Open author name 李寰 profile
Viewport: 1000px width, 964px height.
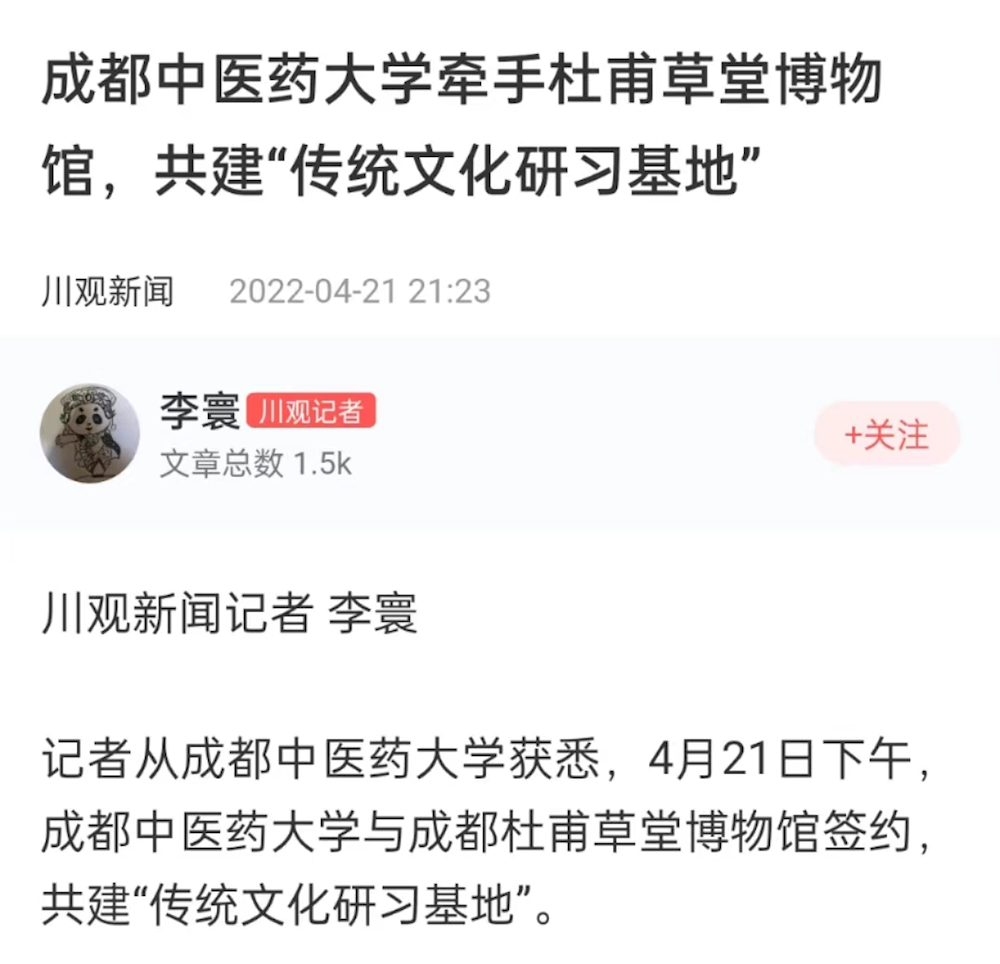point(199,411)
